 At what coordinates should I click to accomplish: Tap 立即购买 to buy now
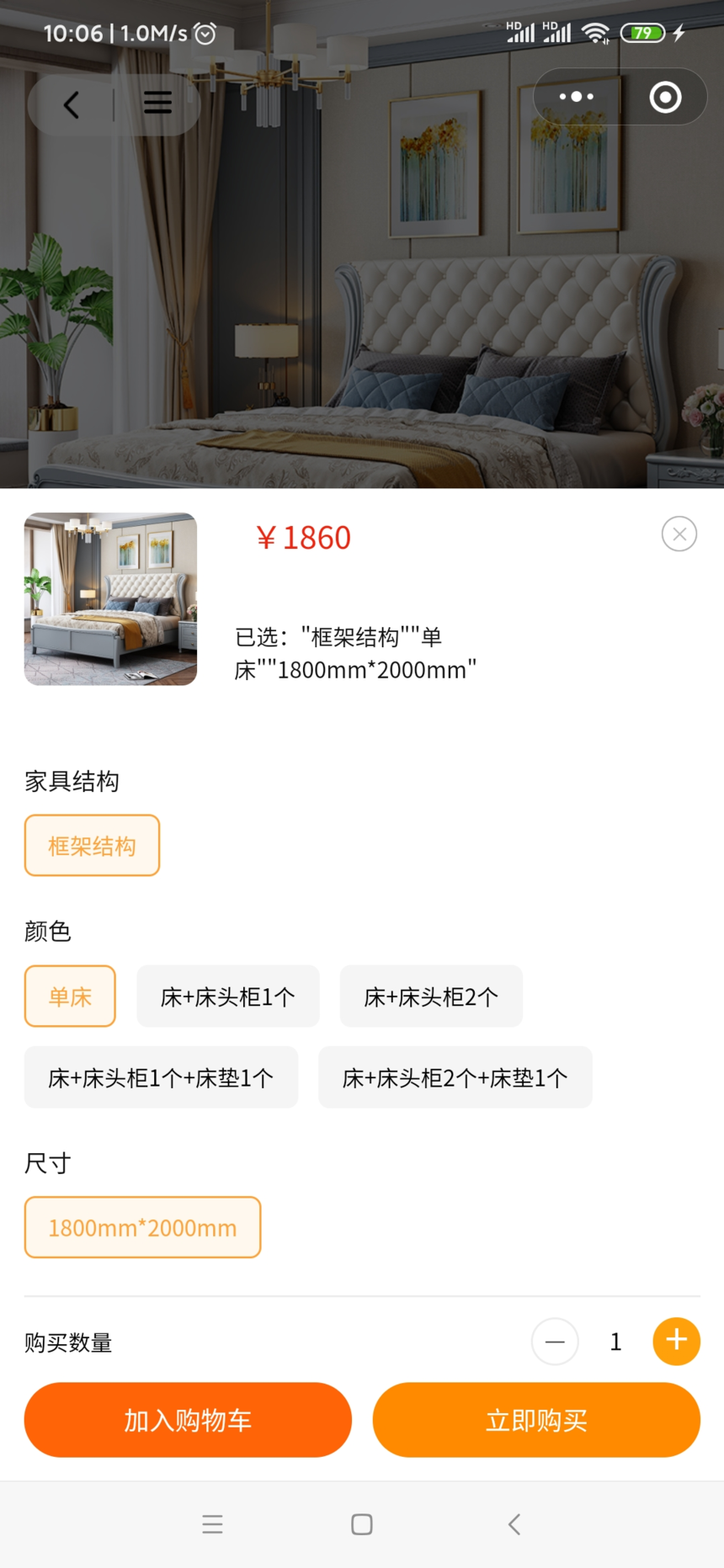pyautogui.click(x=536, y=1420)
